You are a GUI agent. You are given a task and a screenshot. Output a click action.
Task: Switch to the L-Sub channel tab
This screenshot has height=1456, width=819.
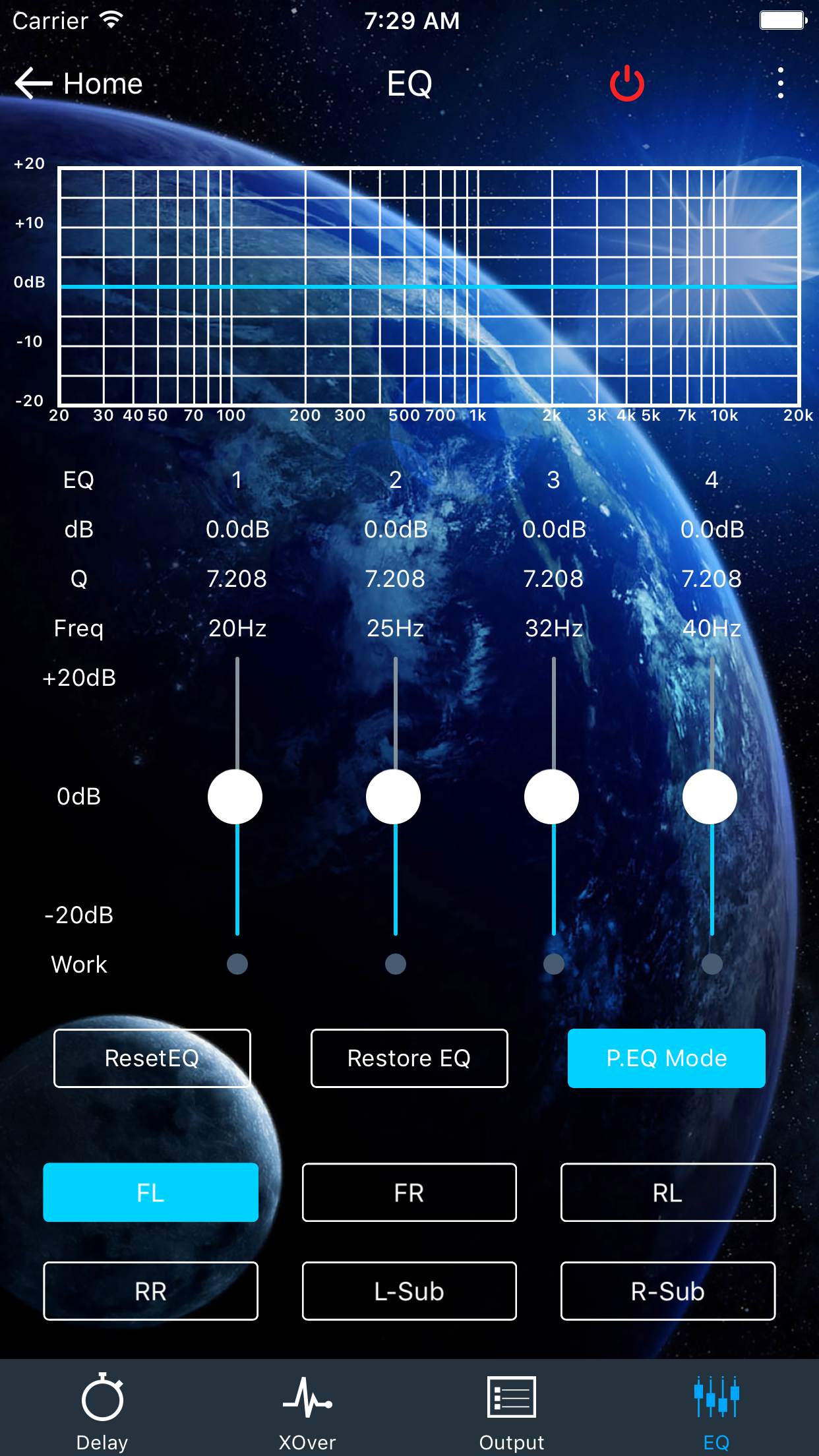(409, 1291)
